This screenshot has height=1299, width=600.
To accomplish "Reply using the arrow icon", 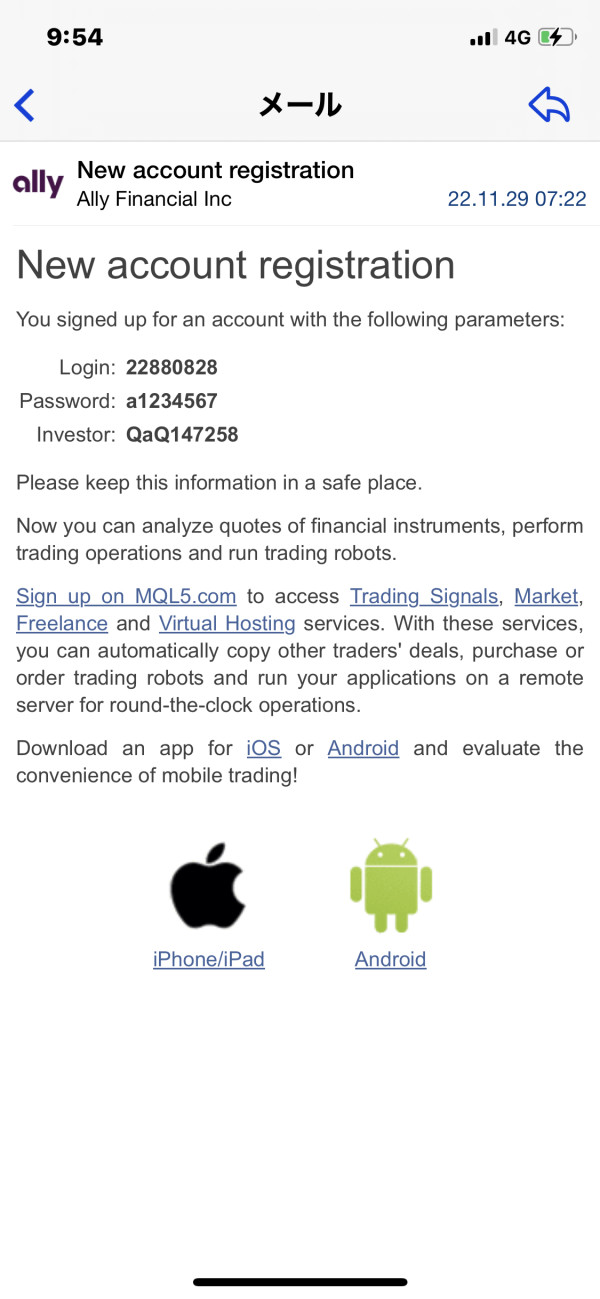I will point(549,104).
